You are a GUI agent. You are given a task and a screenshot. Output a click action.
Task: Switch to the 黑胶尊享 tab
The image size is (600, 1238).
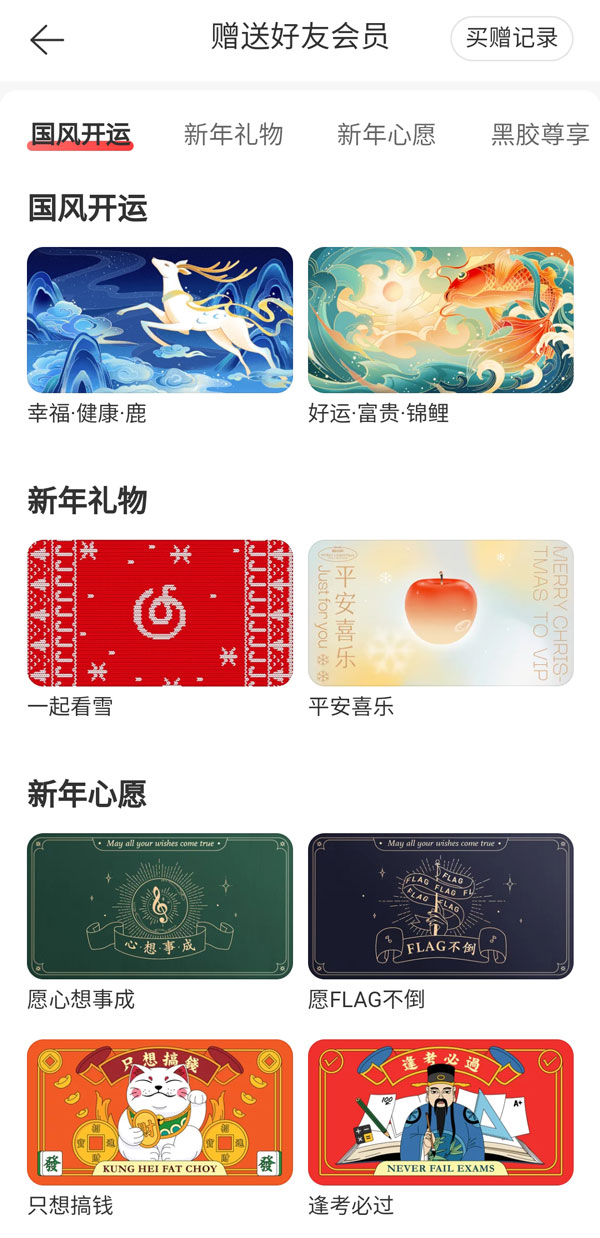(x=540, y=135)
